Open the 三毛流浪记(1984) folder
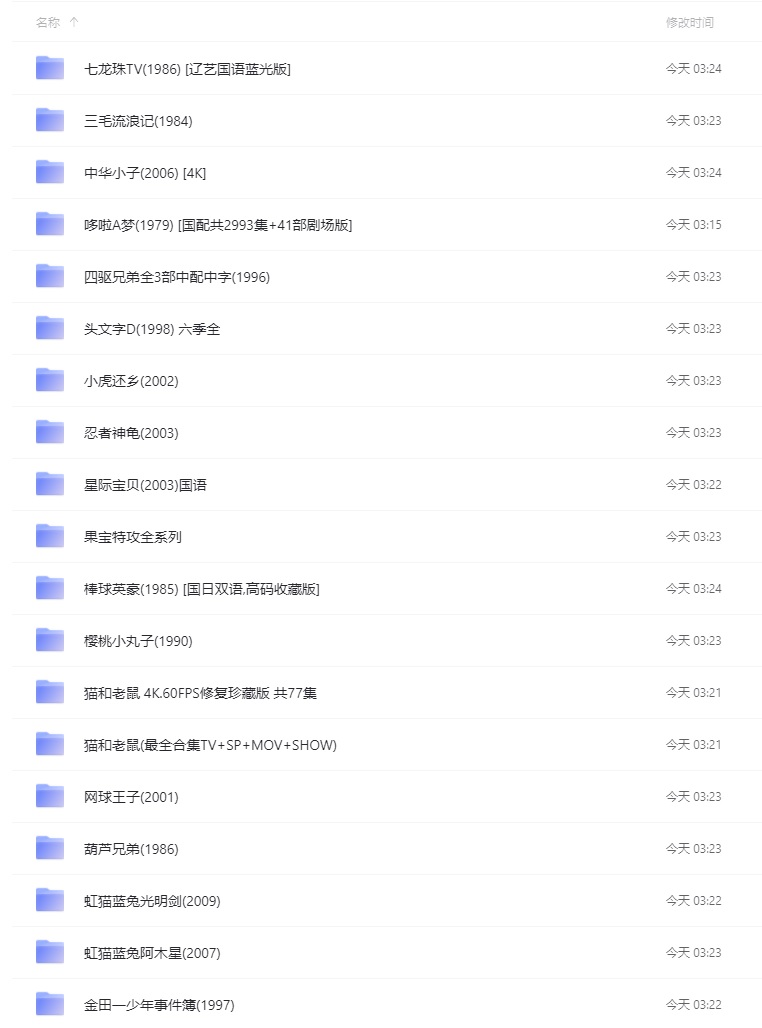This screenshot has width=762, height=1028. tap(138, 121)
